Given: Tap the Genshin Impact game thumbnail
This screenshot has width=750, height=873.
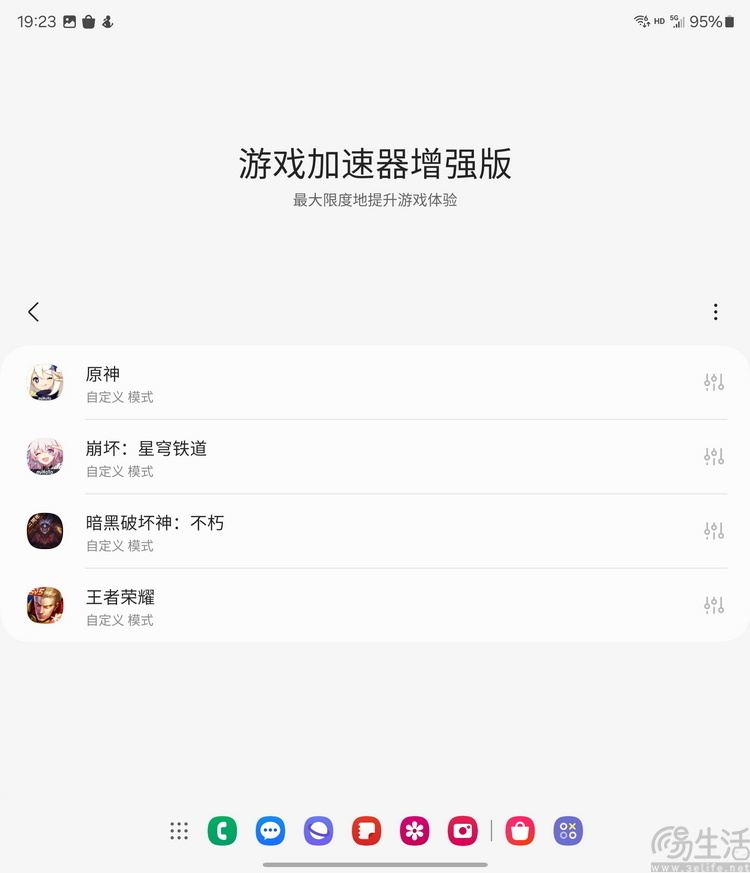Looking at the screenshot, I should tap(45, 381).
